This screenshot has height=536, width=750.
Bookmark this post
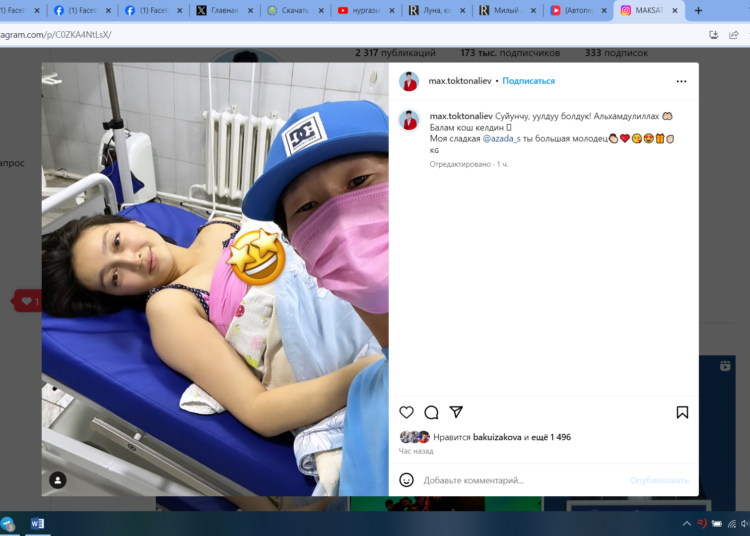(682, 412)
